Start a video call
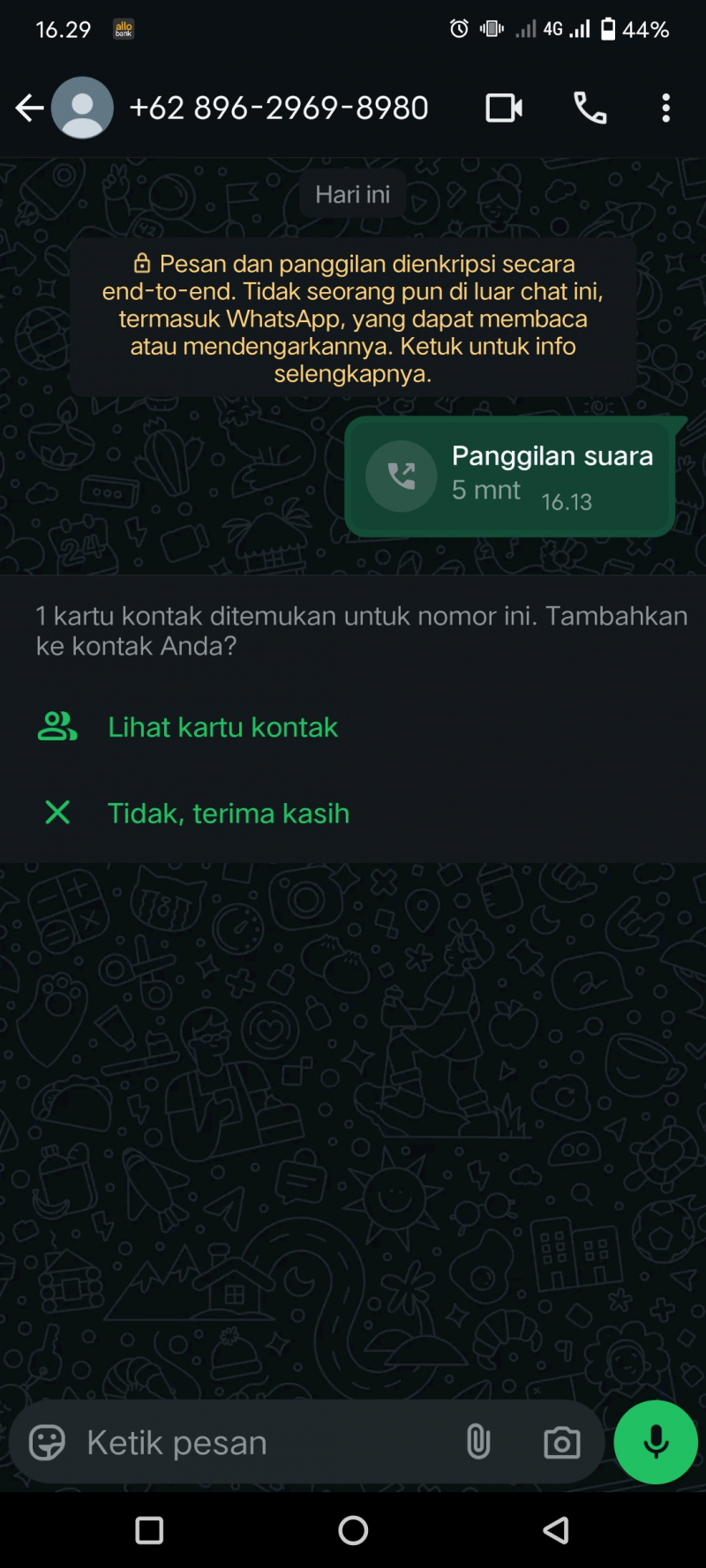 click(504, 108)
